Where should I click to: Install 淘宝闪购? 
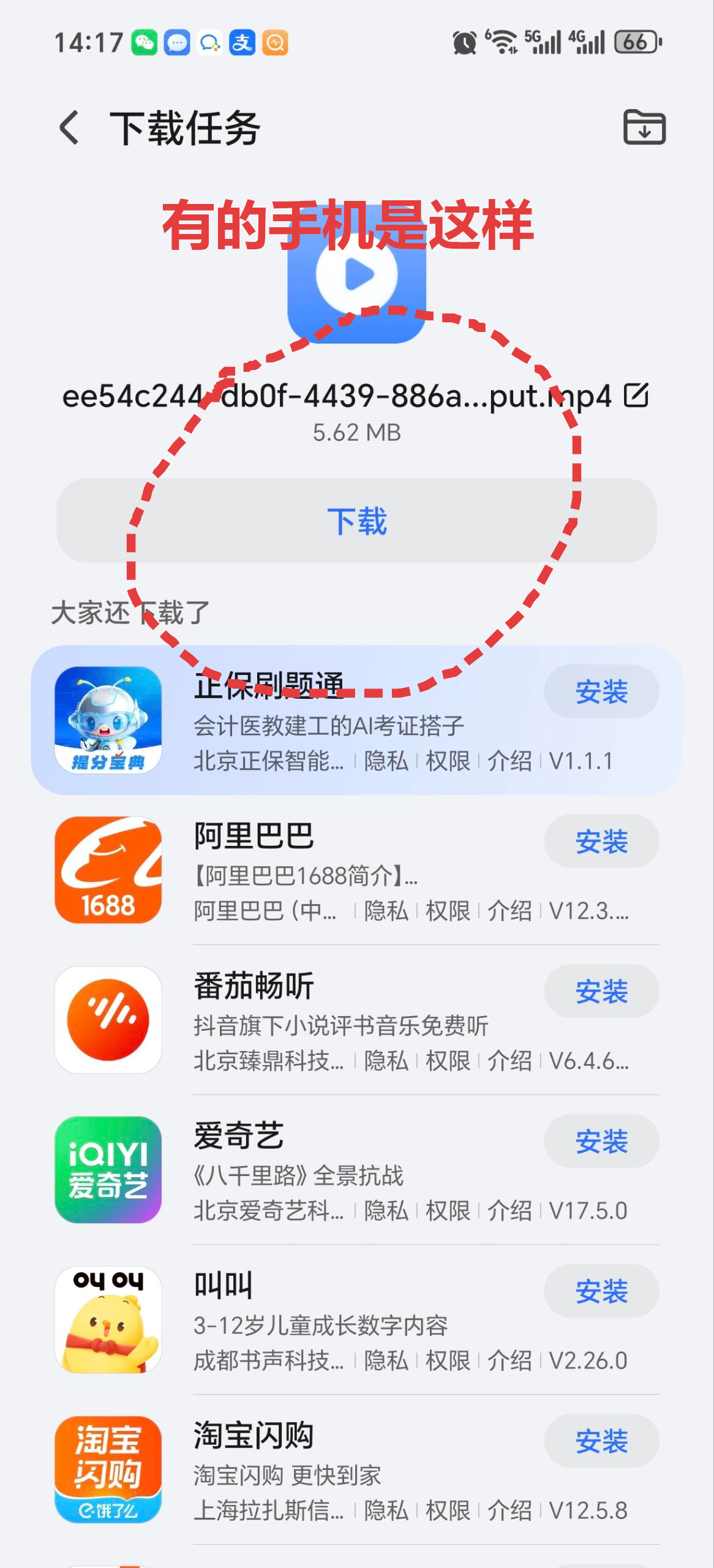[601, 1441]
